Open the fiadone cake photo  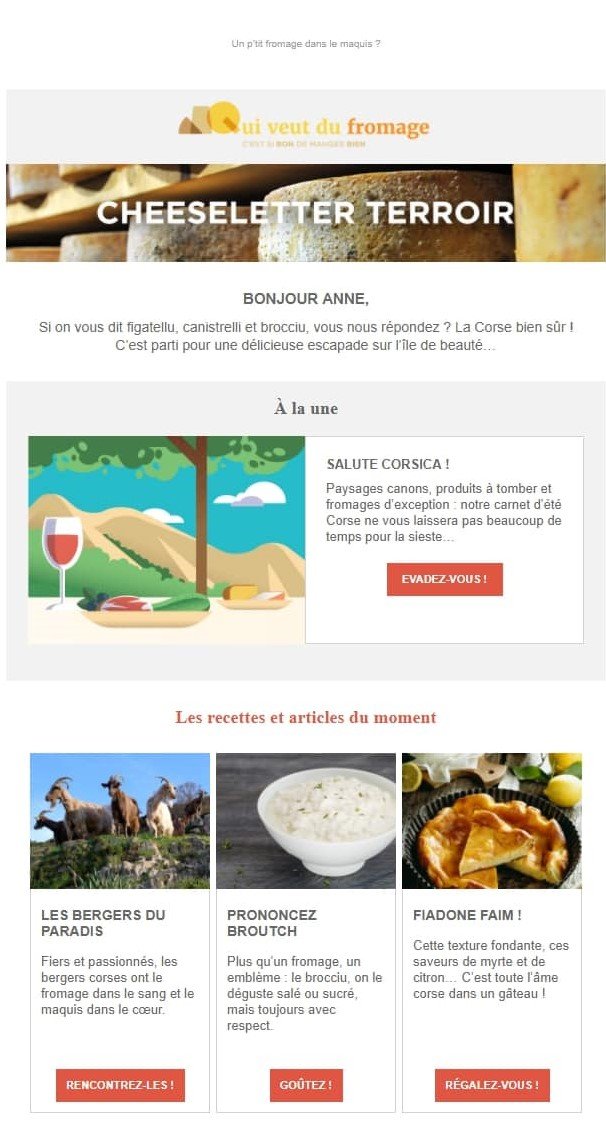(492, 820)
